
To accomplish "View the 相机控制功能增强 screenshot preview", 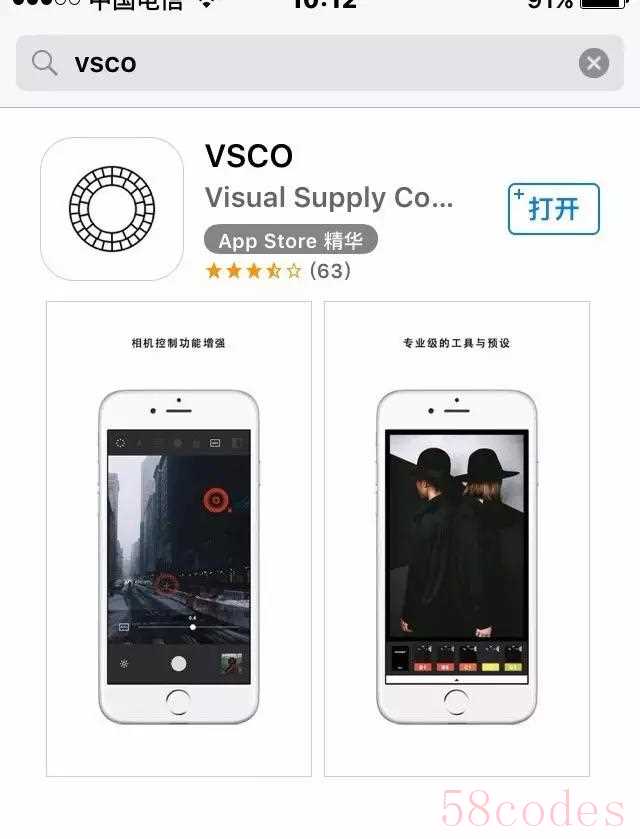I will tap(178, 538).
